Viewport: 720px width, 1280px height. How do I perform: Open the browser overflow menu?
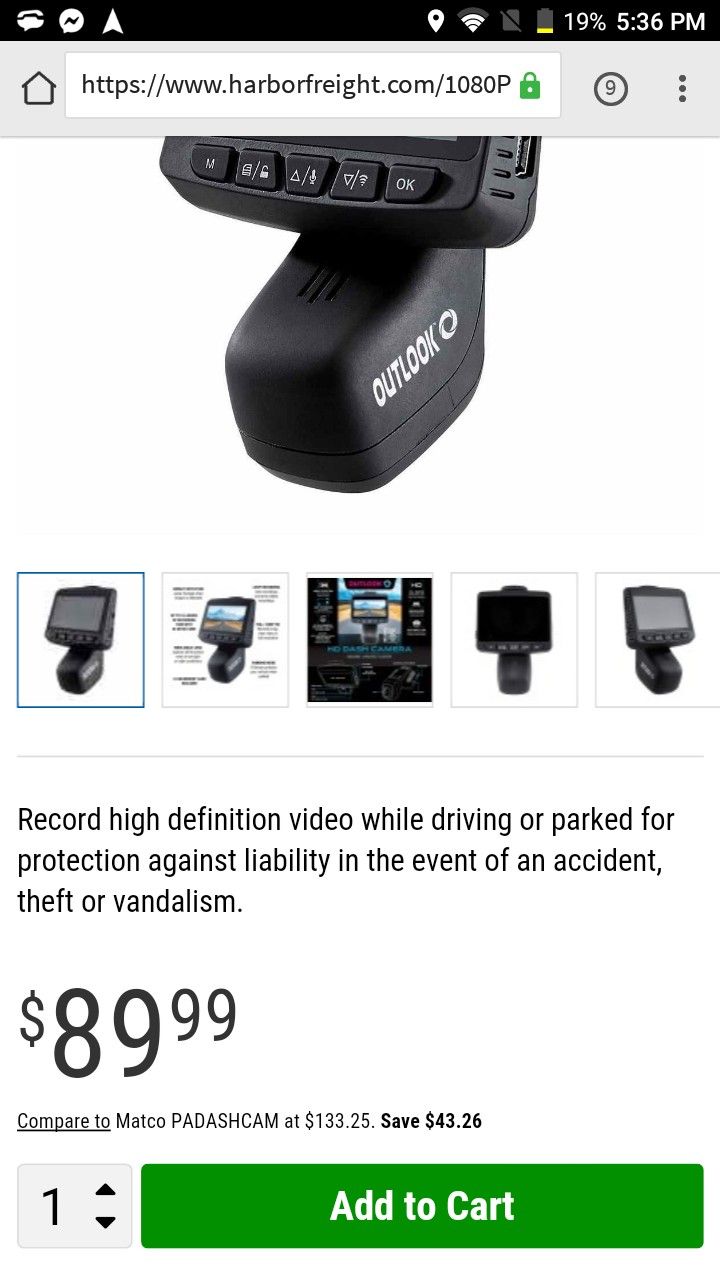(x=682, y=88)
